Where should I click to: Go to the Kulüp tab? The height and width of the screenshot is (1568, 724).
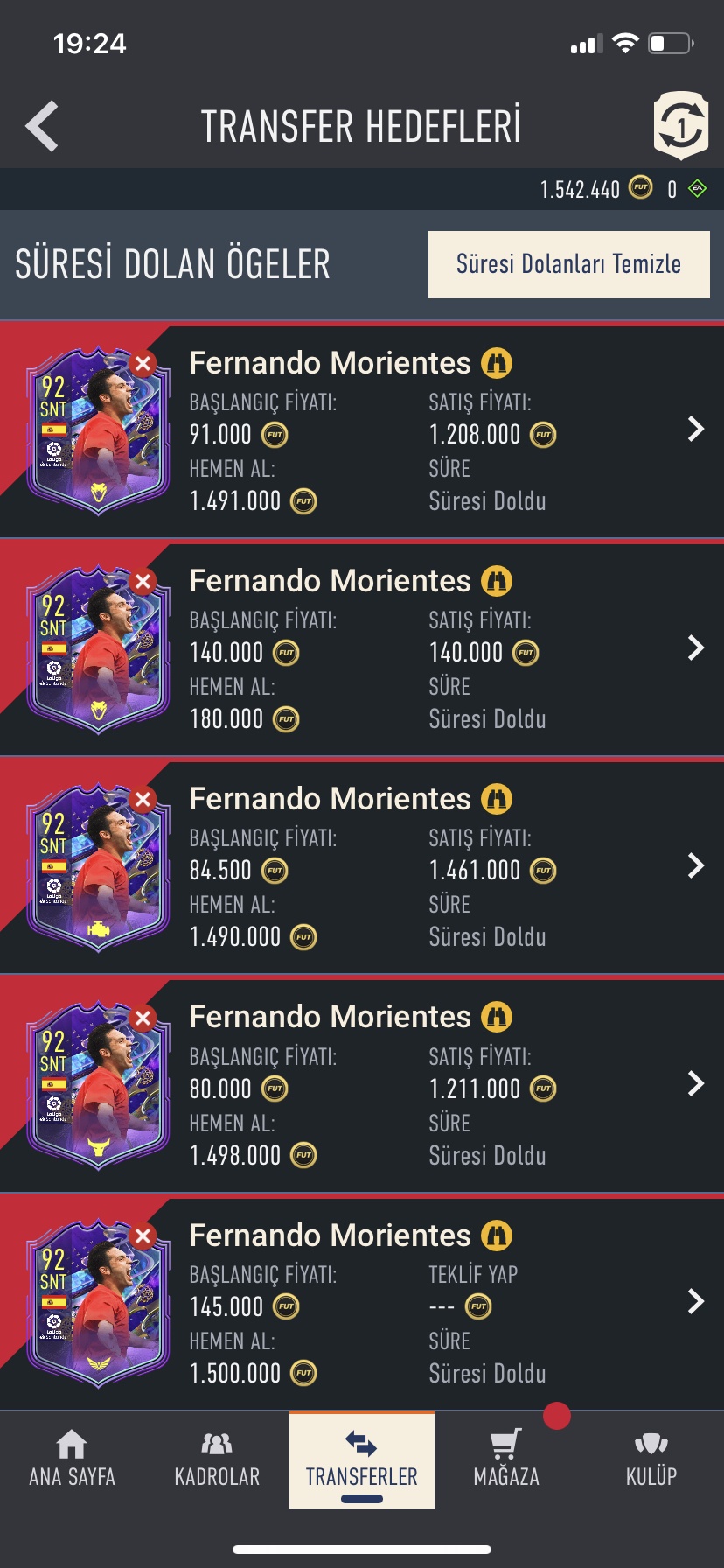pos(651,1459)
